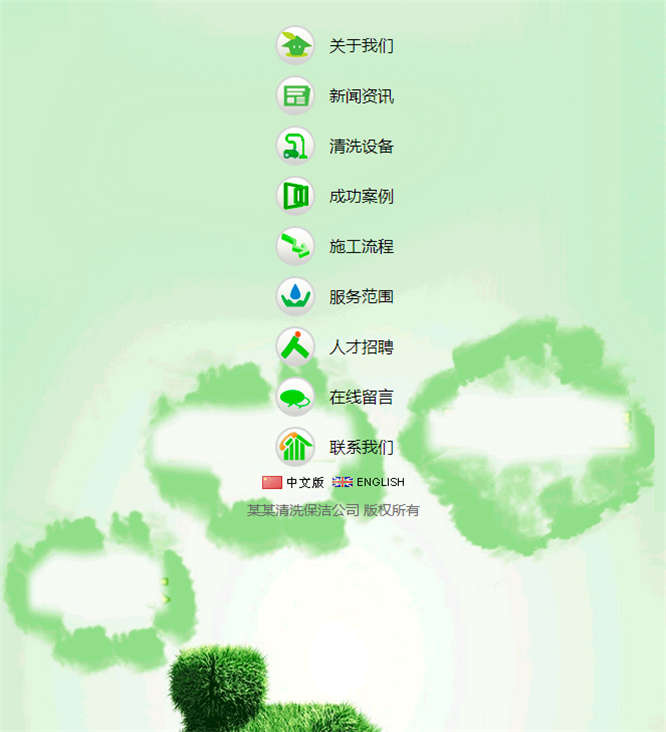Open 联系我们 contact page

pyautogui.click(x=361, y=447)
